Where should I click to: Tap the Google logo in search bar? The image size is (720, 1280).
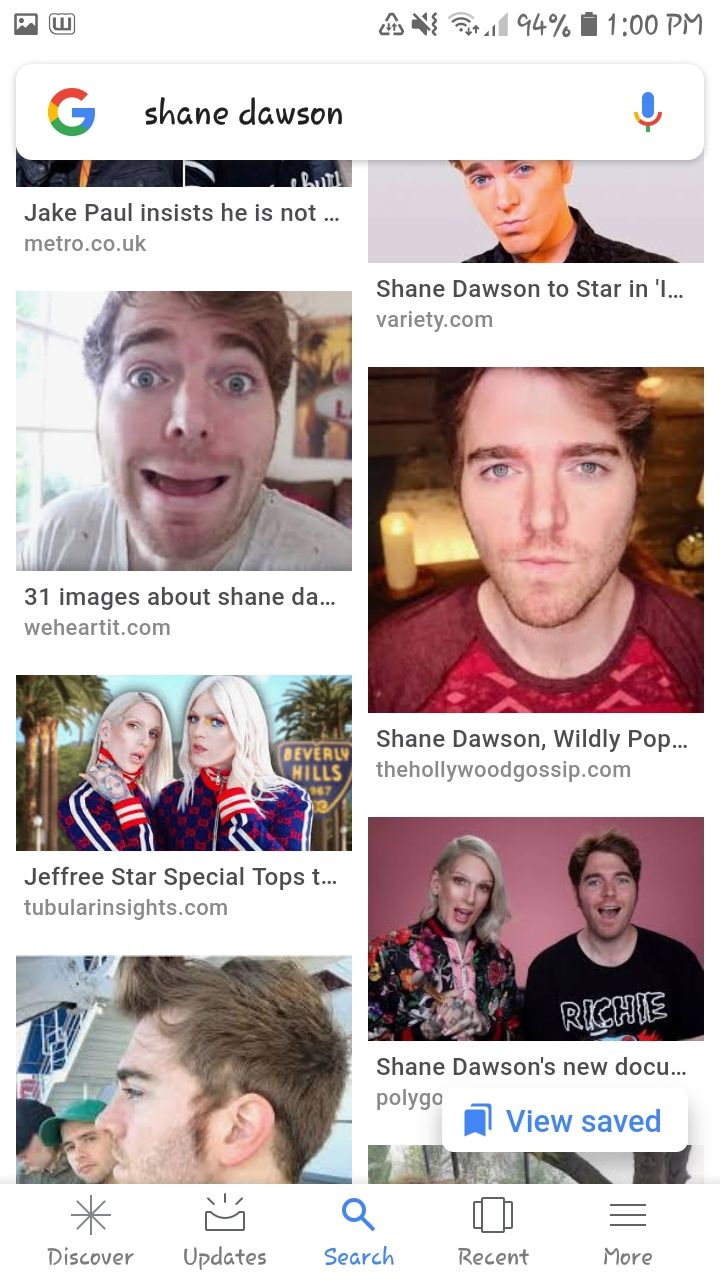[72, 112]
